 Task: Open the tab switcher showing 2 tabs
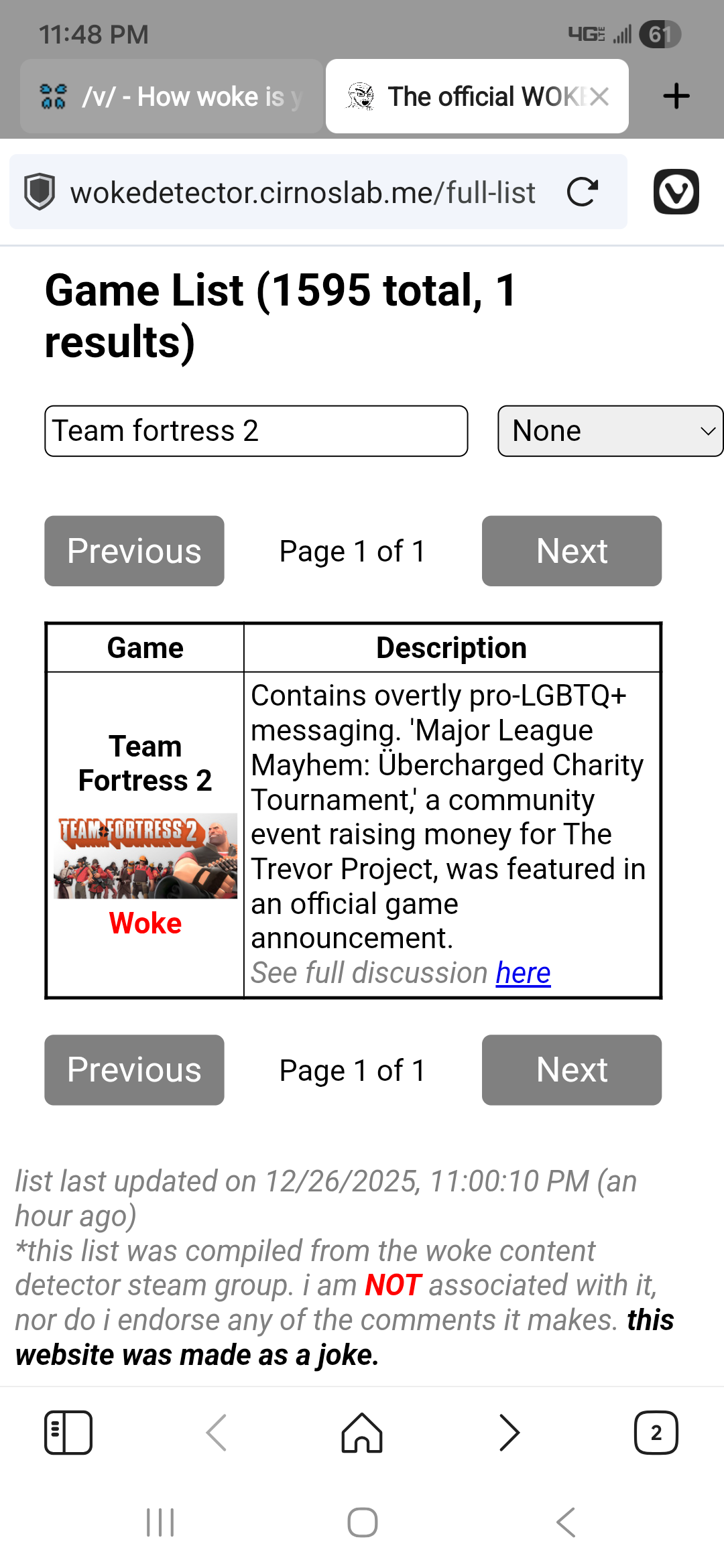click(656, 1433)
